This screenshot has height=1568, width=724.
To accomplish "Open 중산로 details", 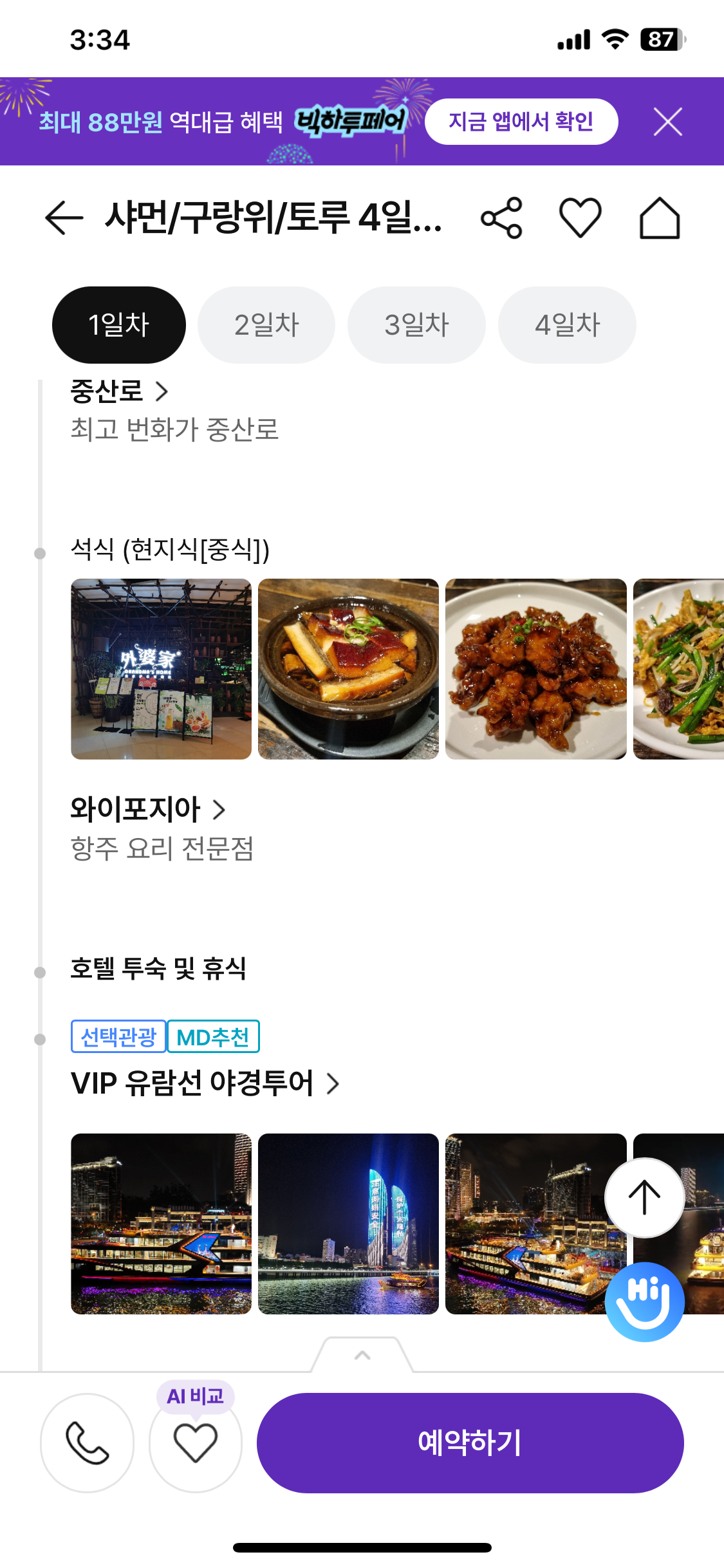I will tap(119, 391).
